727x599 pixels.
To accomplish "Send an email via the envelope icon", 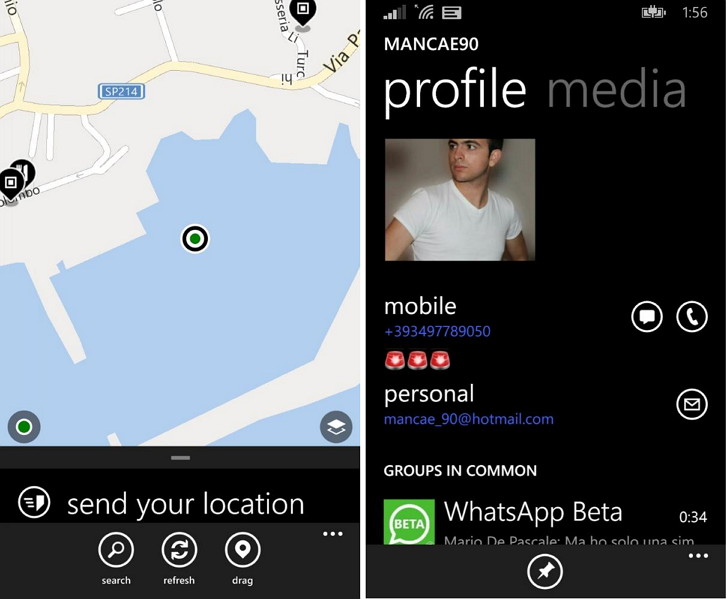I will (692, 404).
